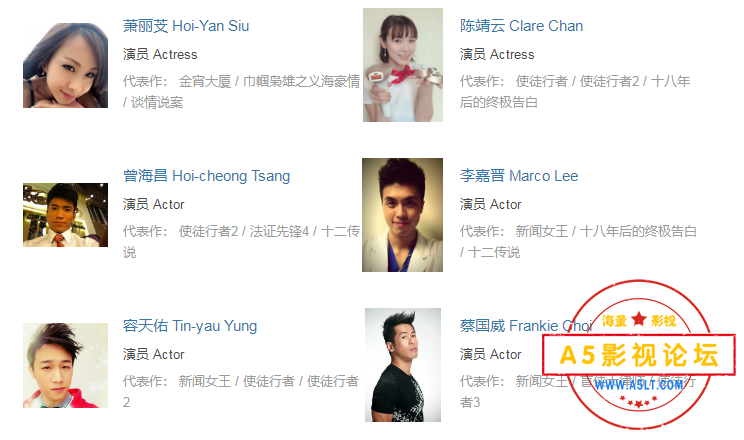Tap Hoi-cheong Tsang's photo
Viewport: 744px width, 440px height.
coord(65,214)
